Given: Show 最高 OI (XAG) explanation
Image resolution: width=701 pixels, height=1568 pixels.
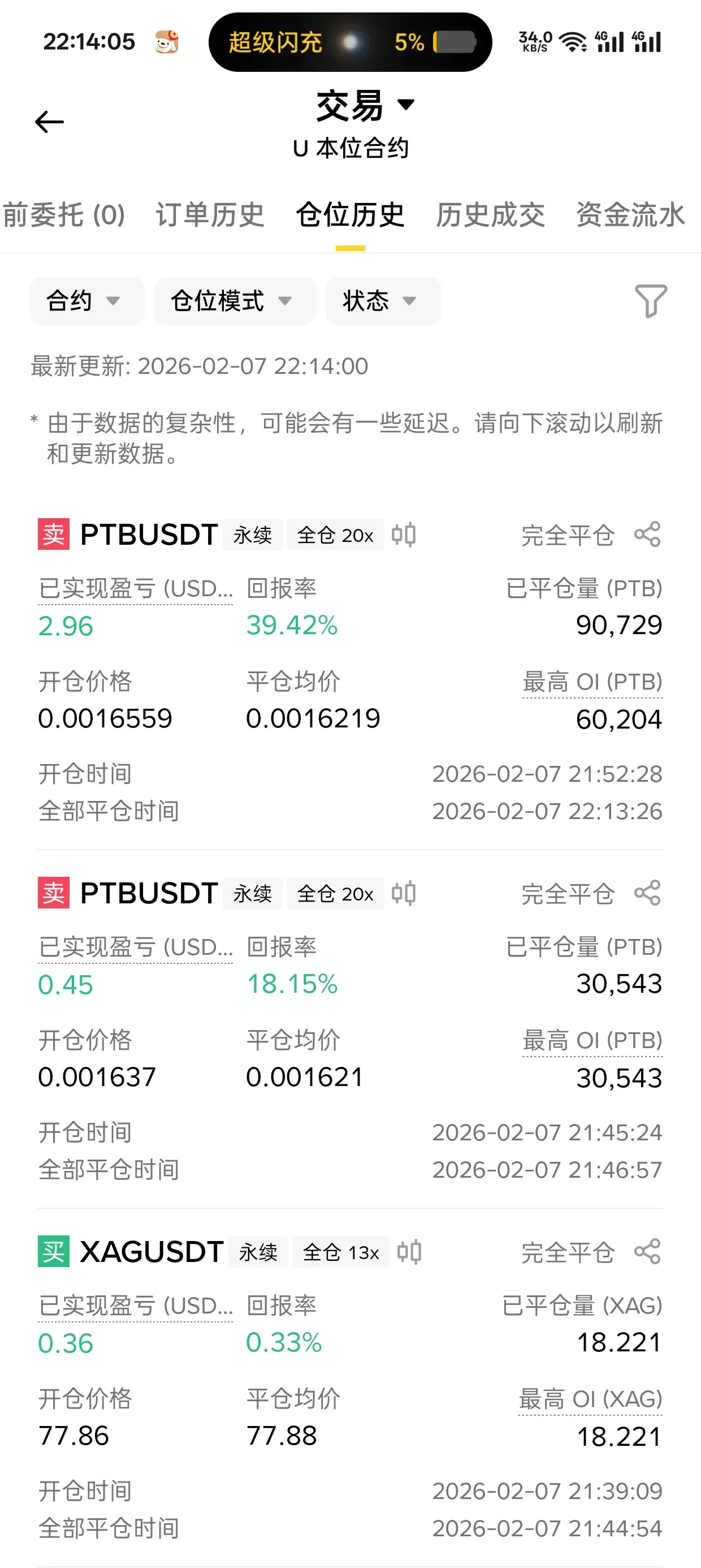Looking at the screenshot, I should tap(590, 1399).
